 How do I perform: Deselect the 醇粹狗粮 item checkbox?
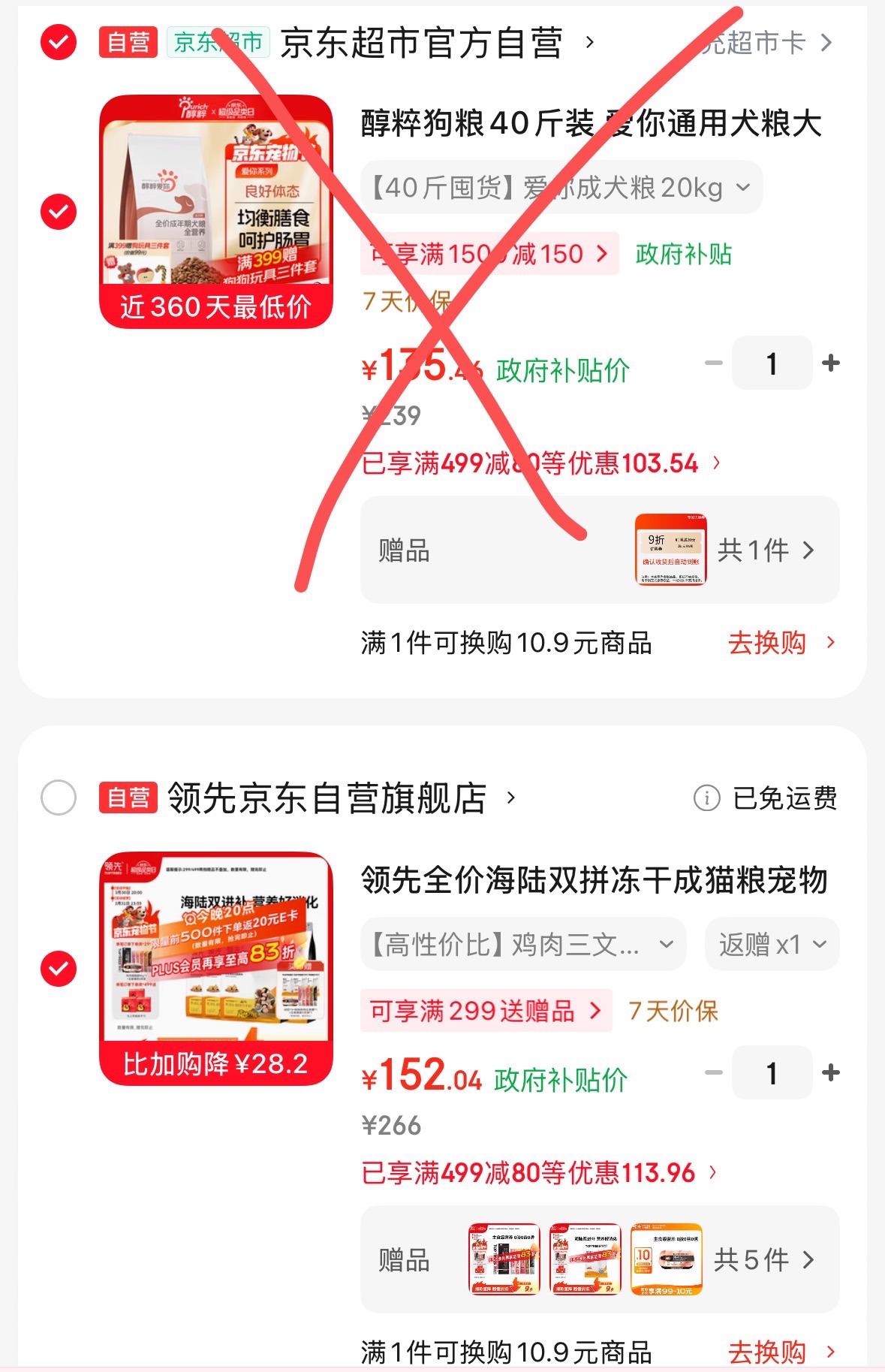(59, 212)
